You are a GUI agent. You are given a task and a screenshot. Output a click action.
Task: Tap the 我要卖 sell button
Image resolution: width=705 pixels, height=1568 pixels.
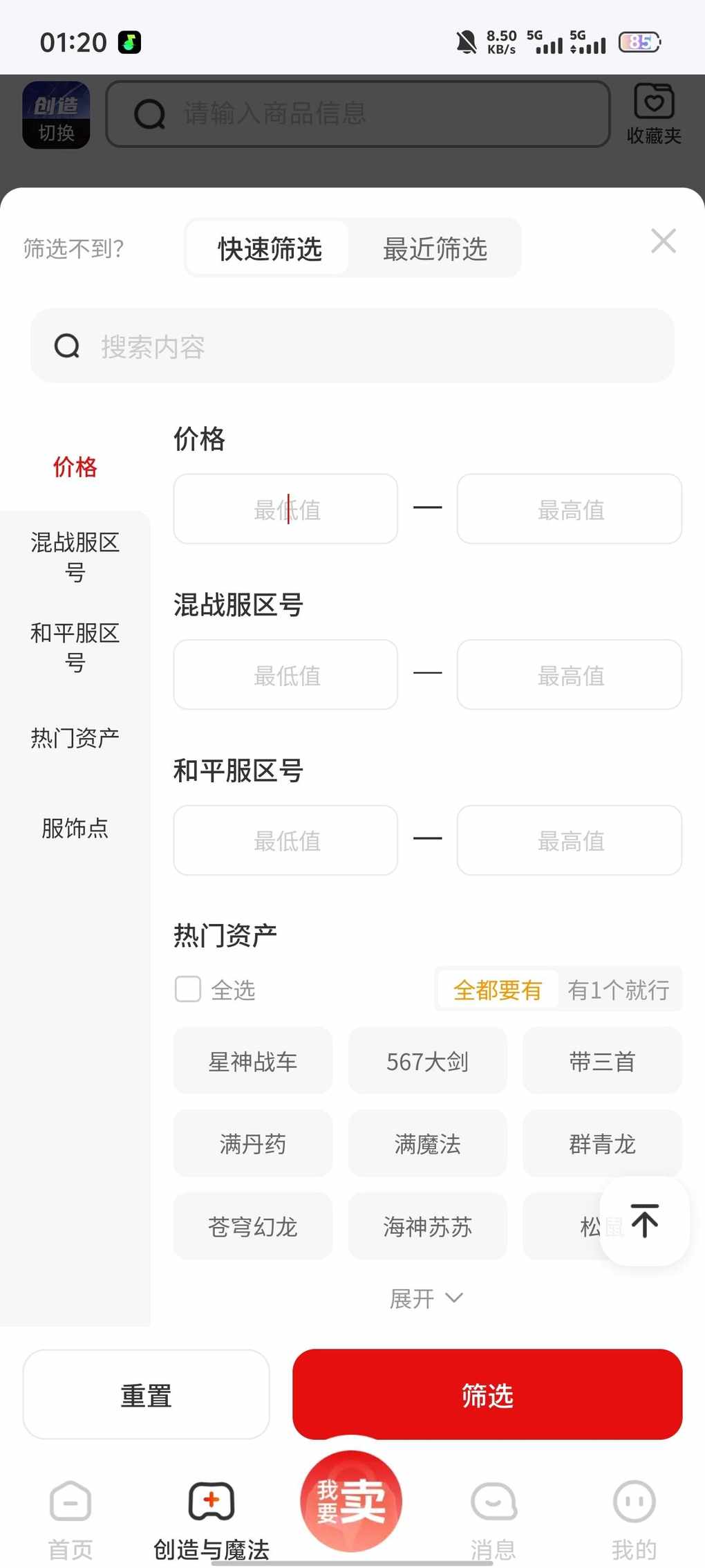point(351,1501)
